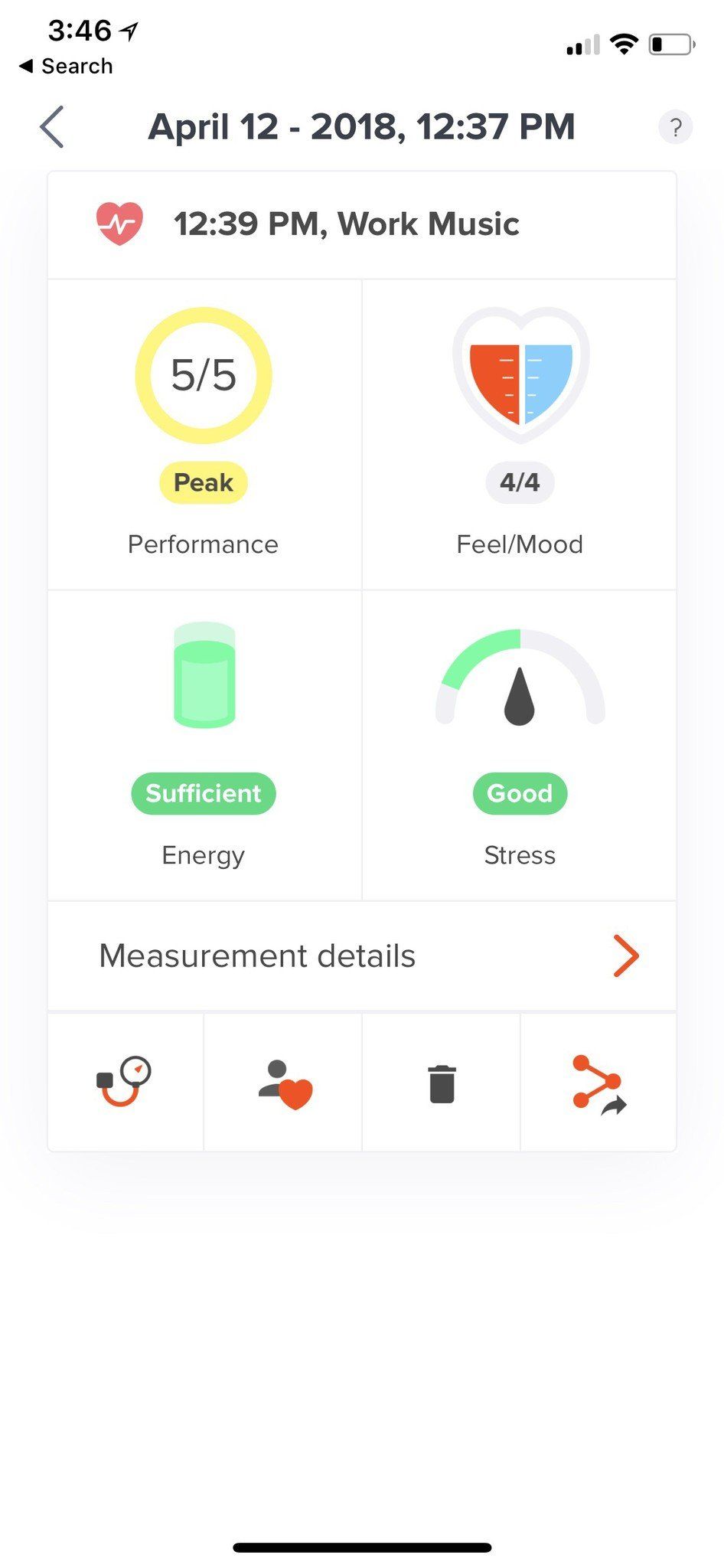
Task: Tap the 4/4 Feel/Mood score
Action: [x=520, y=482]
